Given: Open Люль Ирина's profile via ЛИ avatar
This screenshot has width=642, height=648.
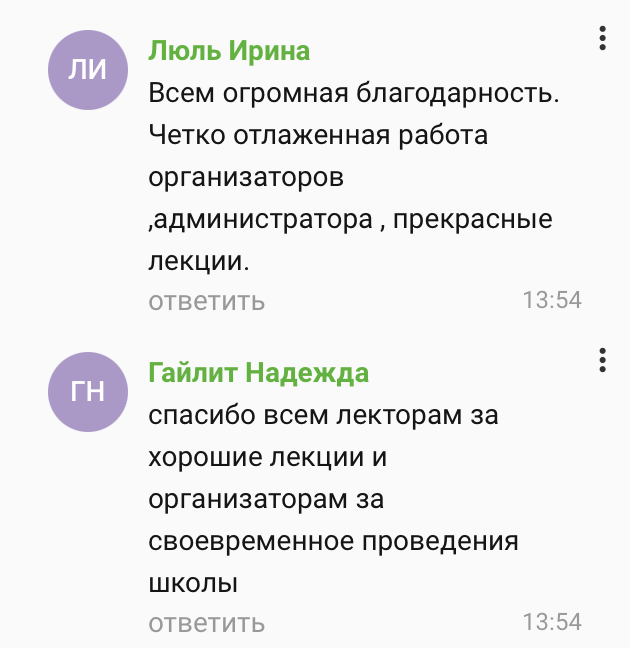Looking at the screenshot, I should coord(89,70).
